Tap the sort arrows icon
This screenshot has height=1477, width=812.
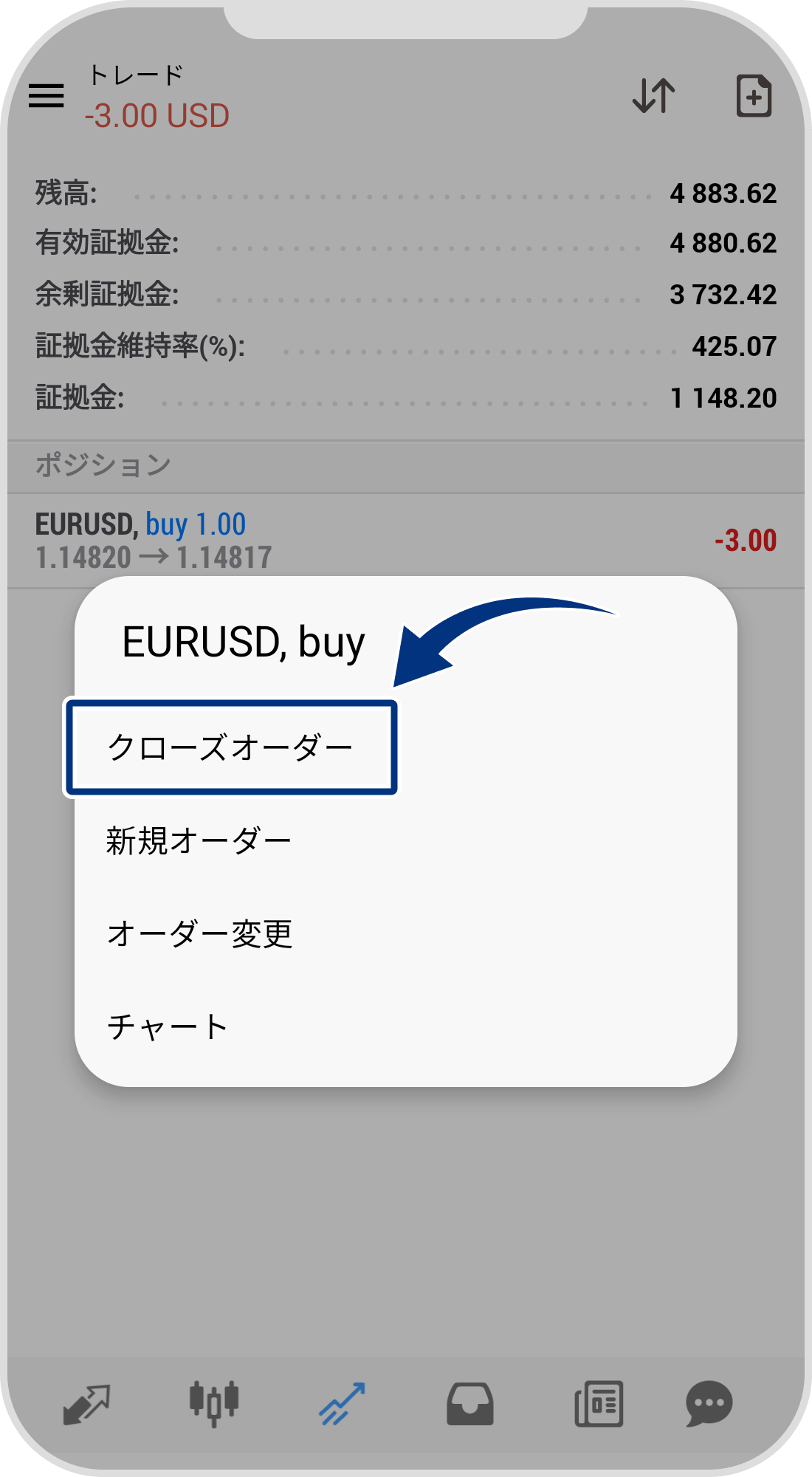[x=654, y=96]
